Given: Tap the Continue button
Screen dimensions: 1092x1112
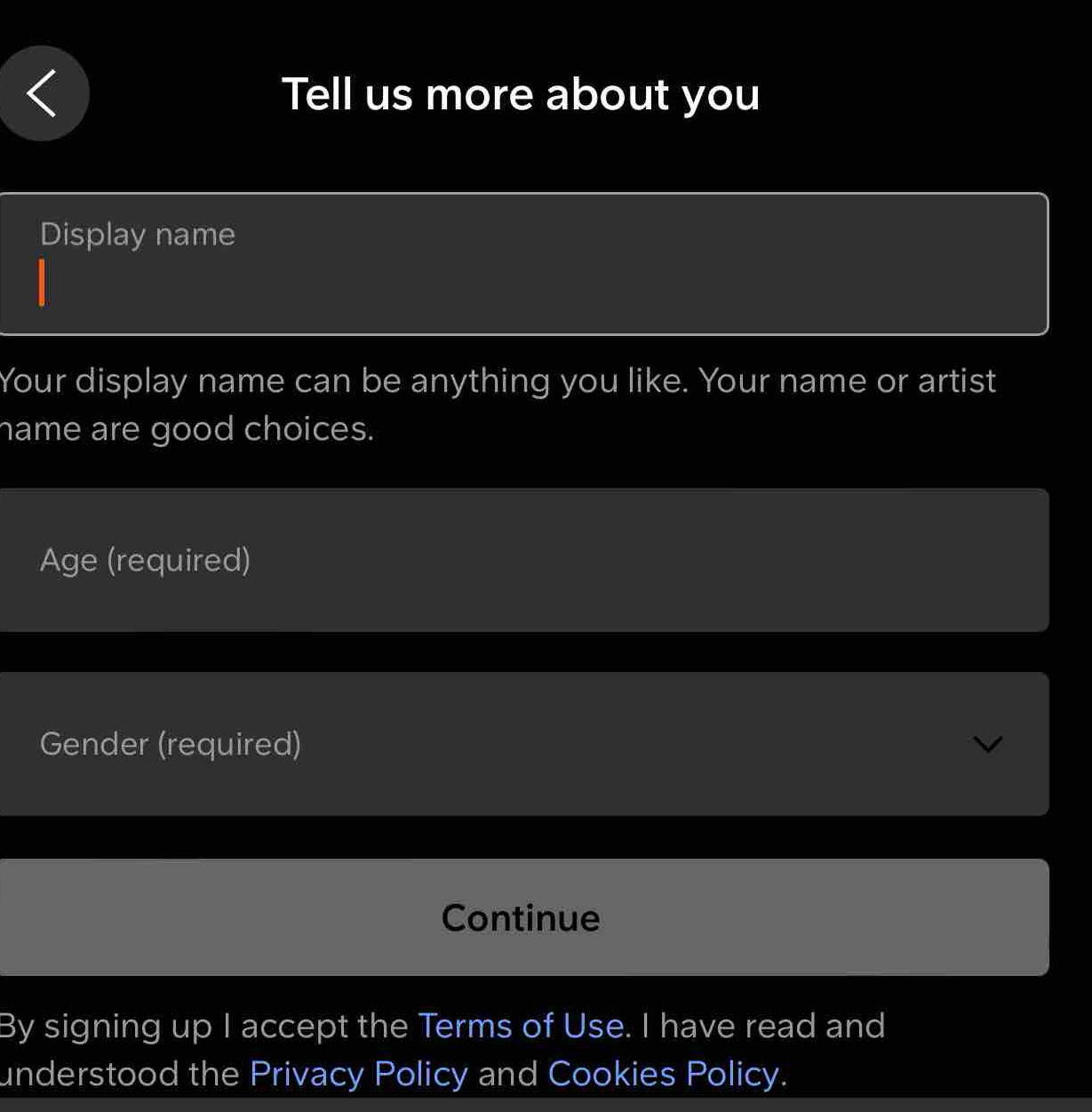Looking at the screenshot, I should [x=523, y=917].
